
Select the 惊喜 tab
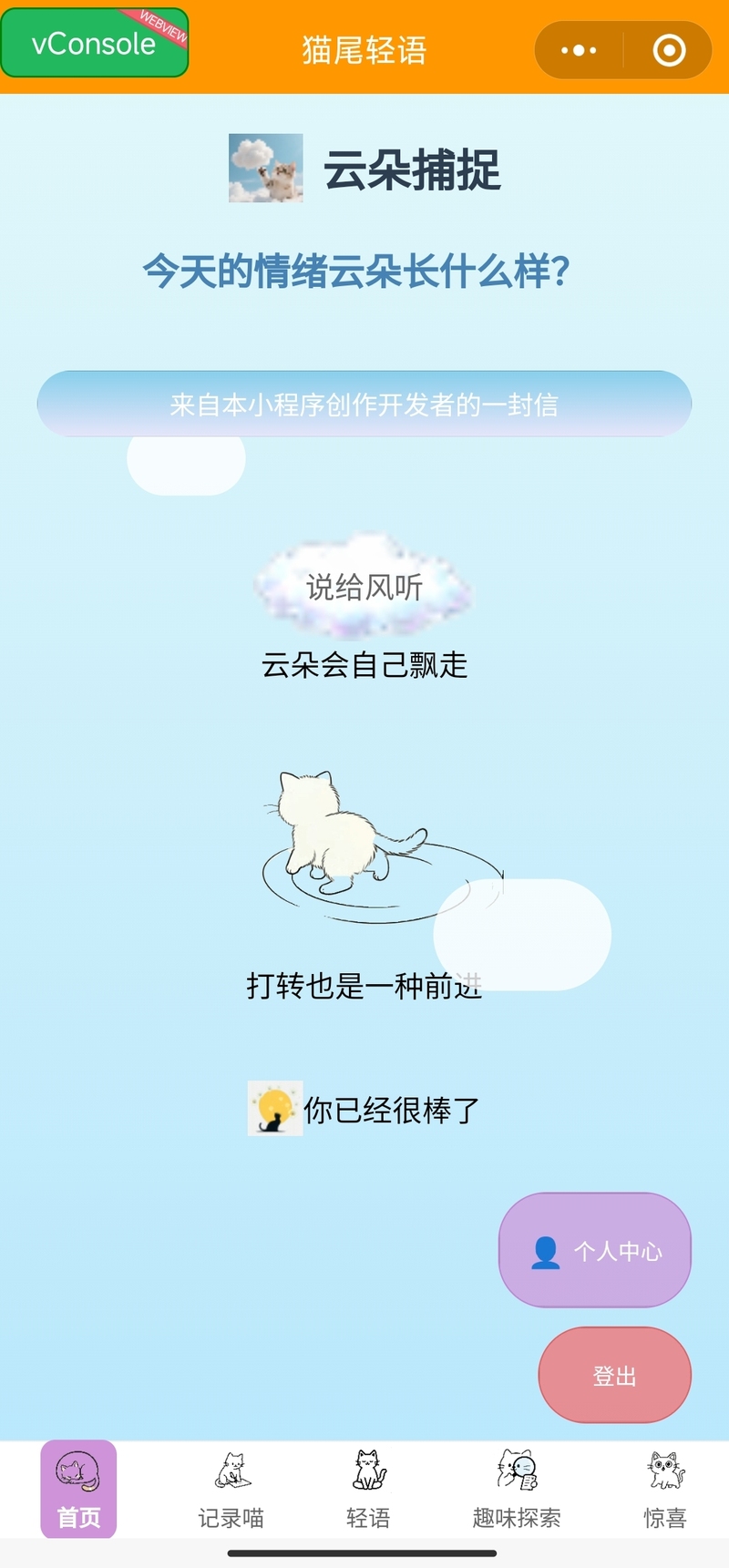click(x=665, y=1490)
